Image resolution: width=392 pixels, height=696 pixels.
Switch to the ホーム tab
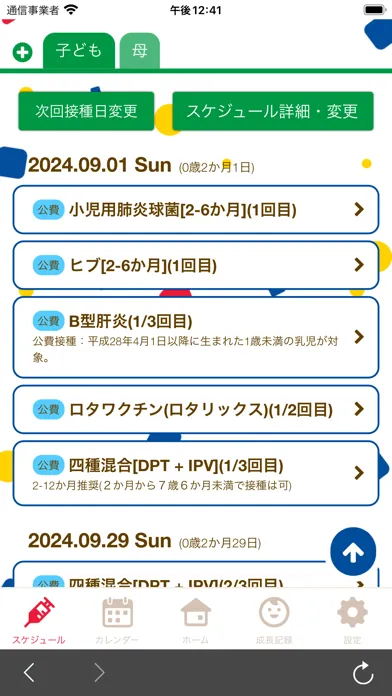196,621
